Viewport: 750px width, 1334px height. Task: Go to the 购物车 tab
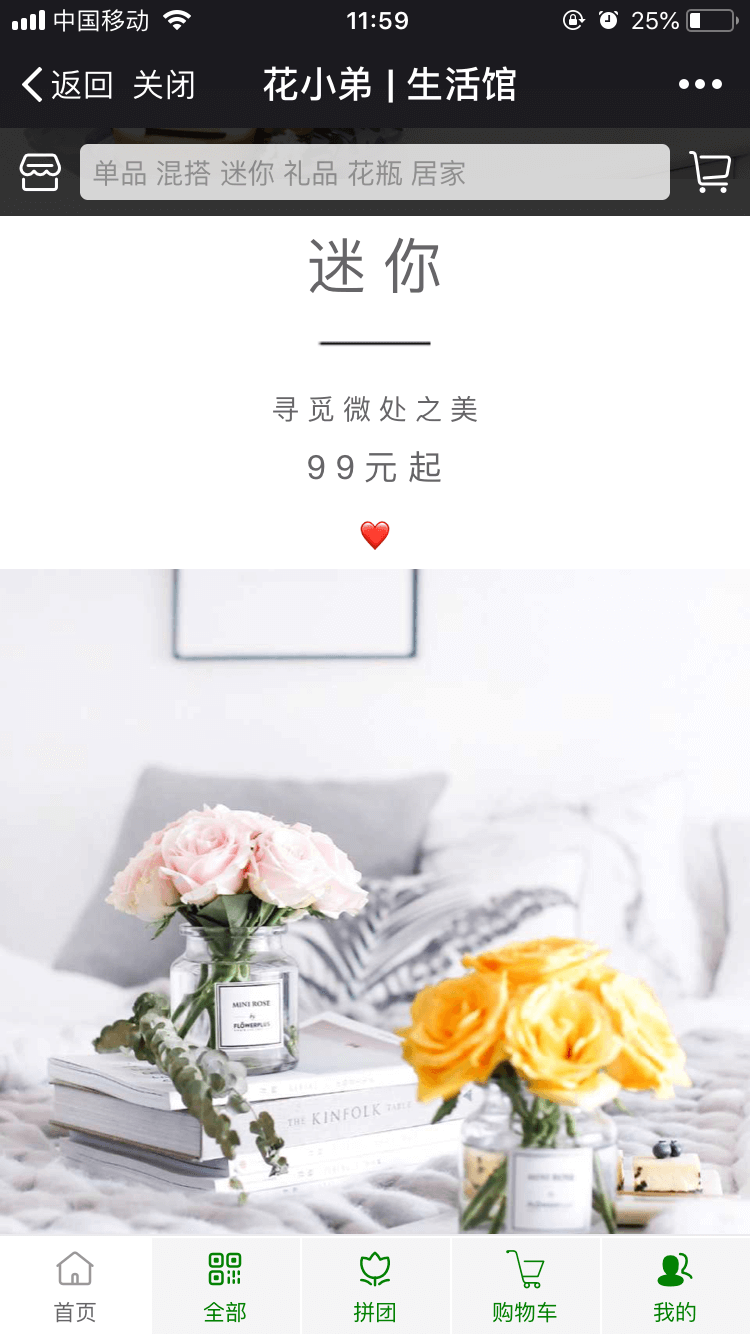coord(525,1286)
